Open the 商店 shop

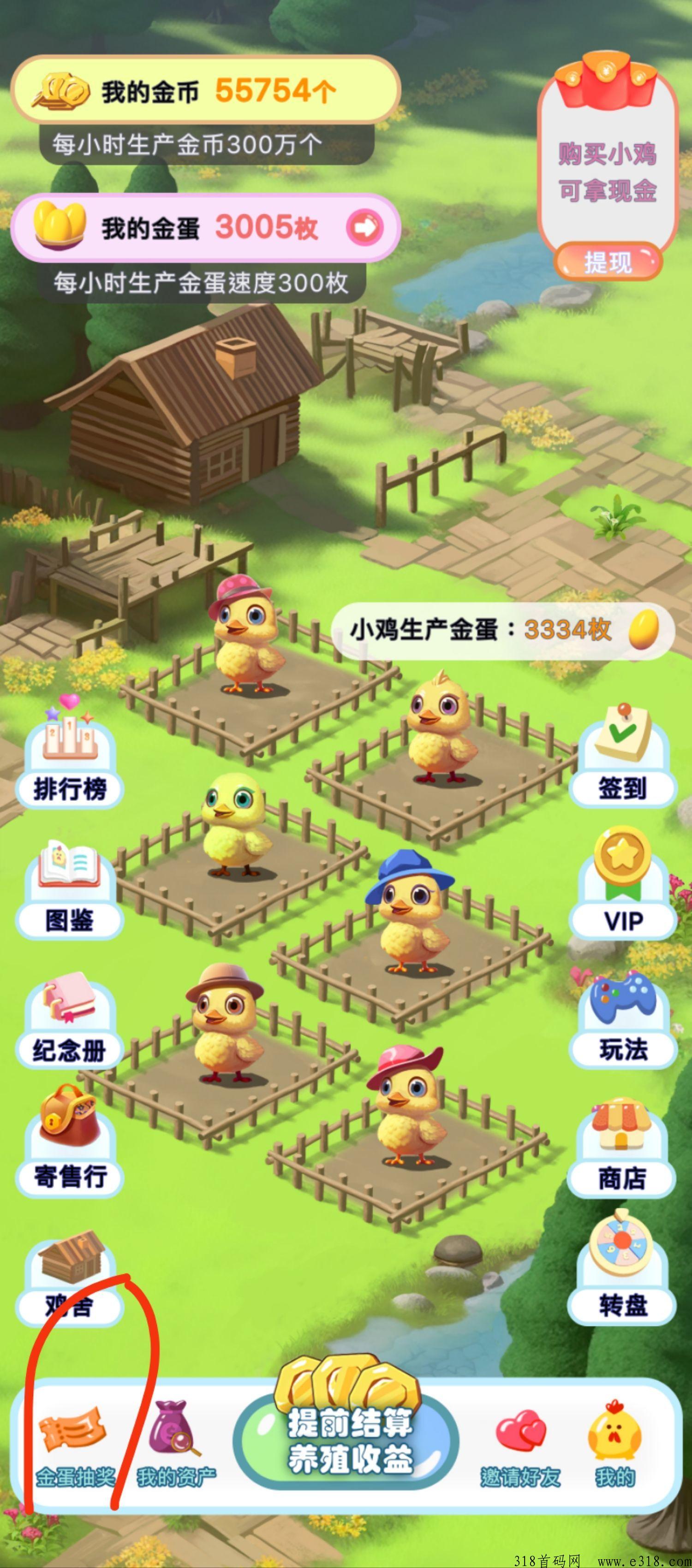pyautogui.click(x=622, y=1148)
